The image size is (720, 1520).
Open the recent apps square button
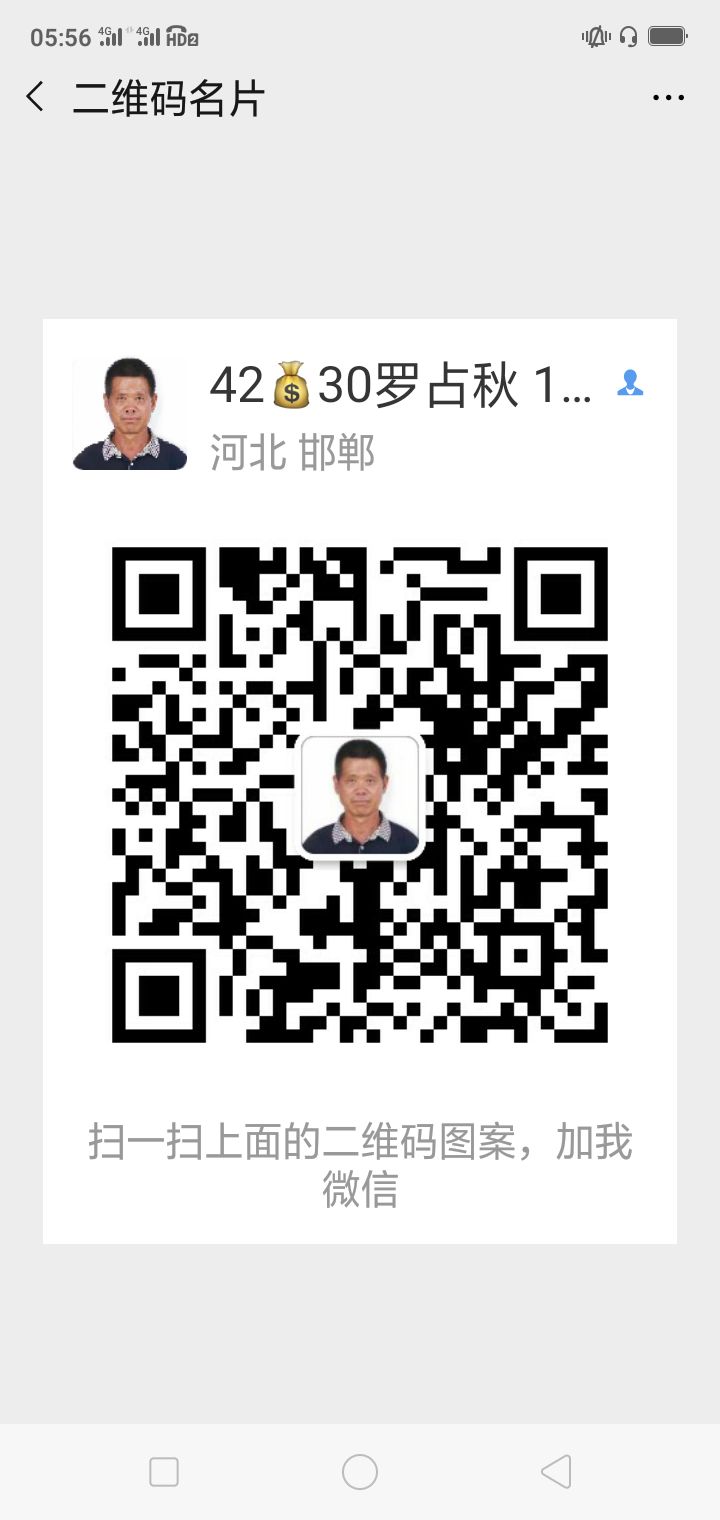164,1471
